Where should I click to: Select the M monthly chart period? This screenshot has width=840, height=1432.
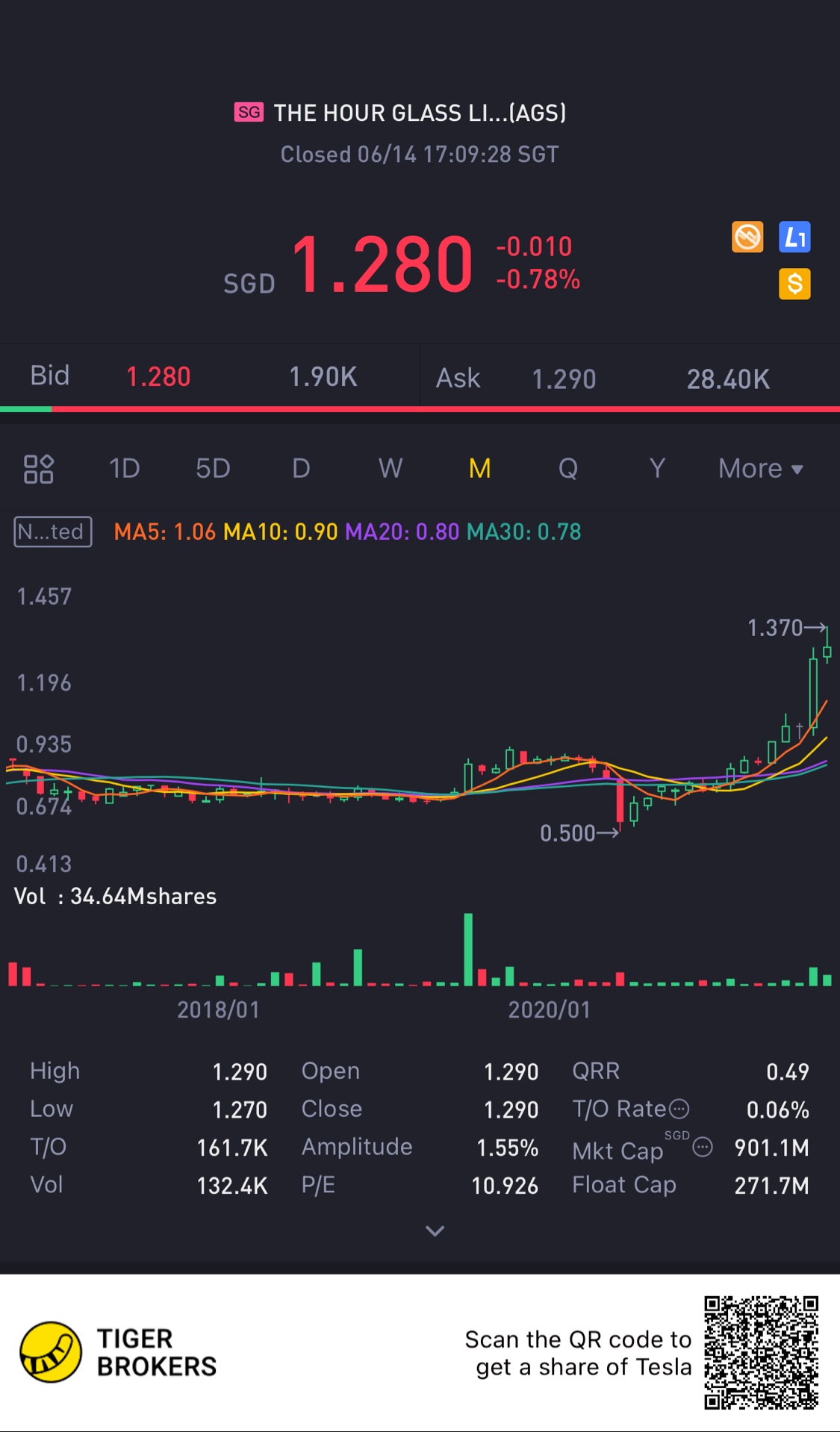pos(479,469)
